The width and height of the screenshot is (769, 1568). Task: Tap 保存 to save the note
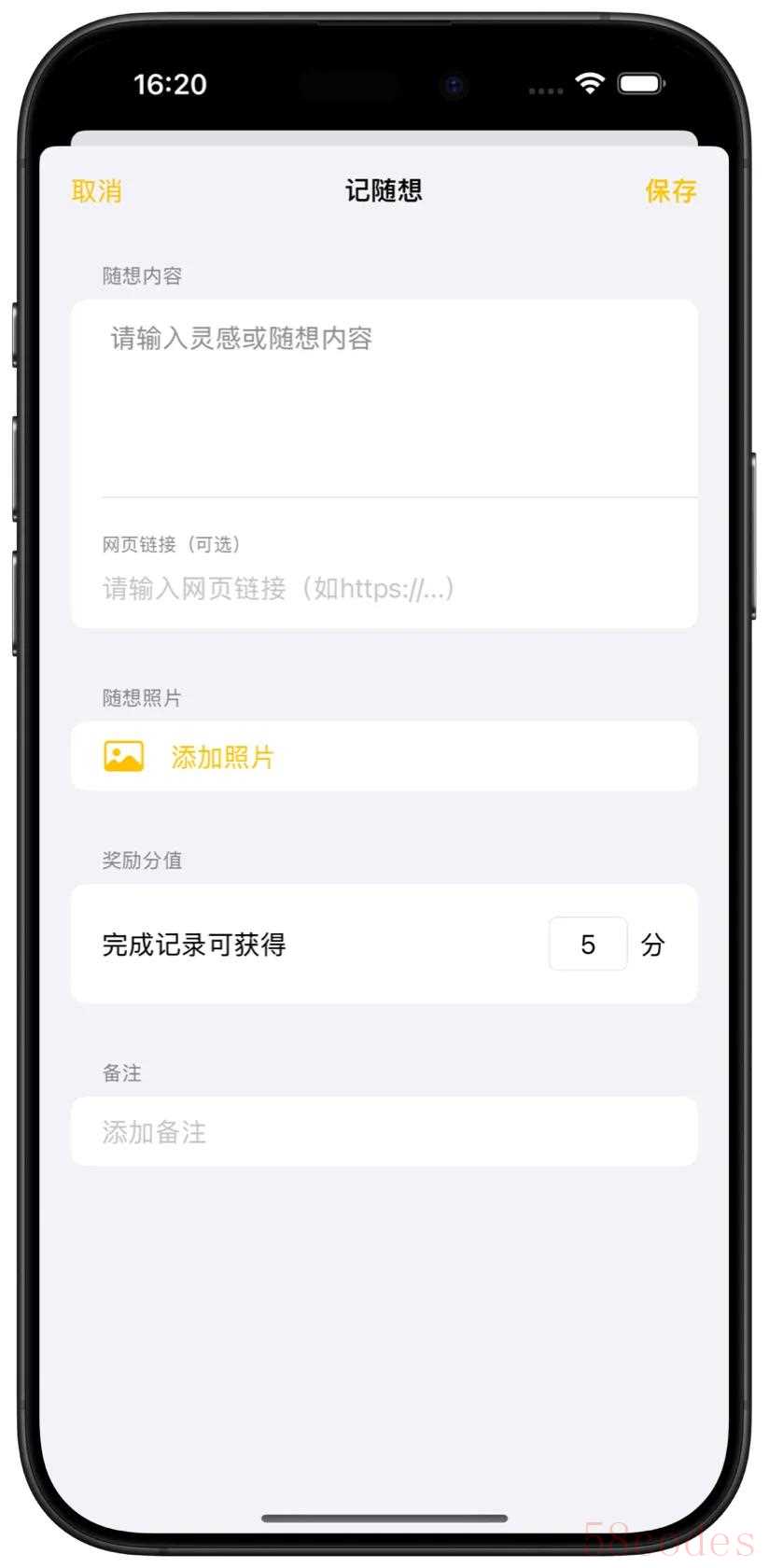click(670, 191)
